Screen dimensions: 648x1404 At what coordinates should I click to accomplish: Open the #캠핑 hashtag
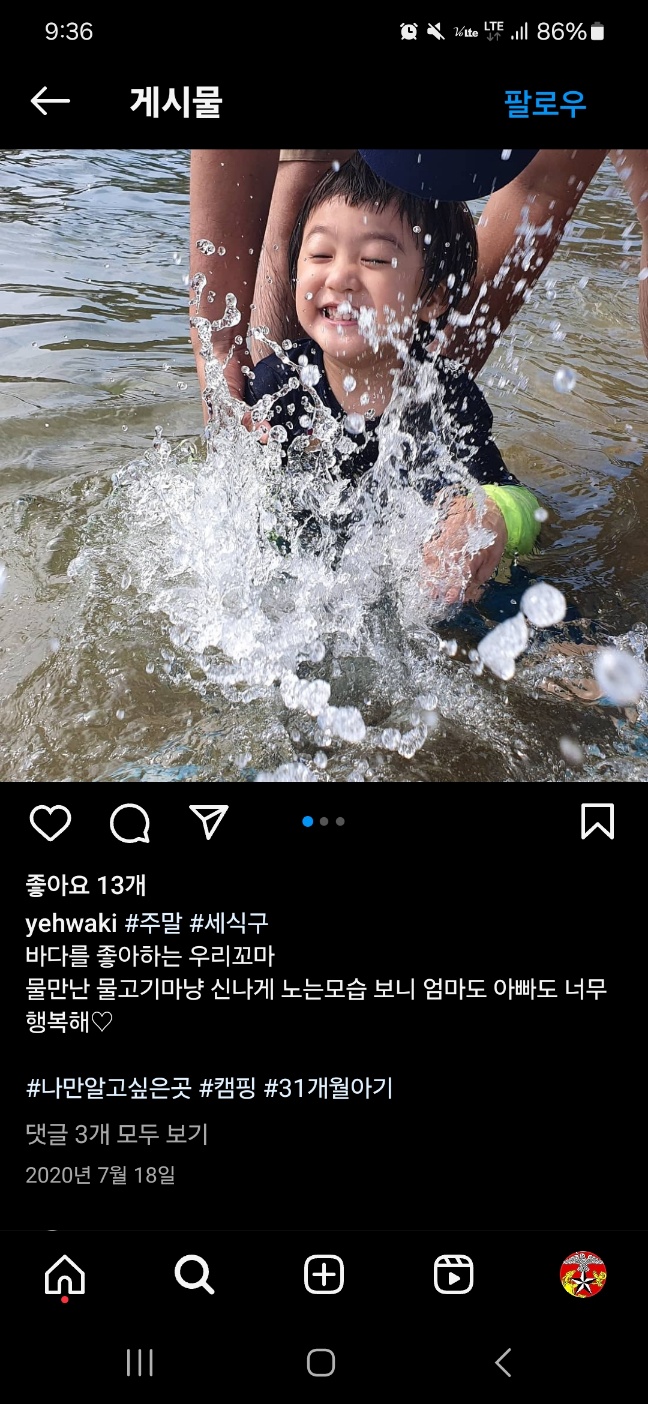[228, 1088]
